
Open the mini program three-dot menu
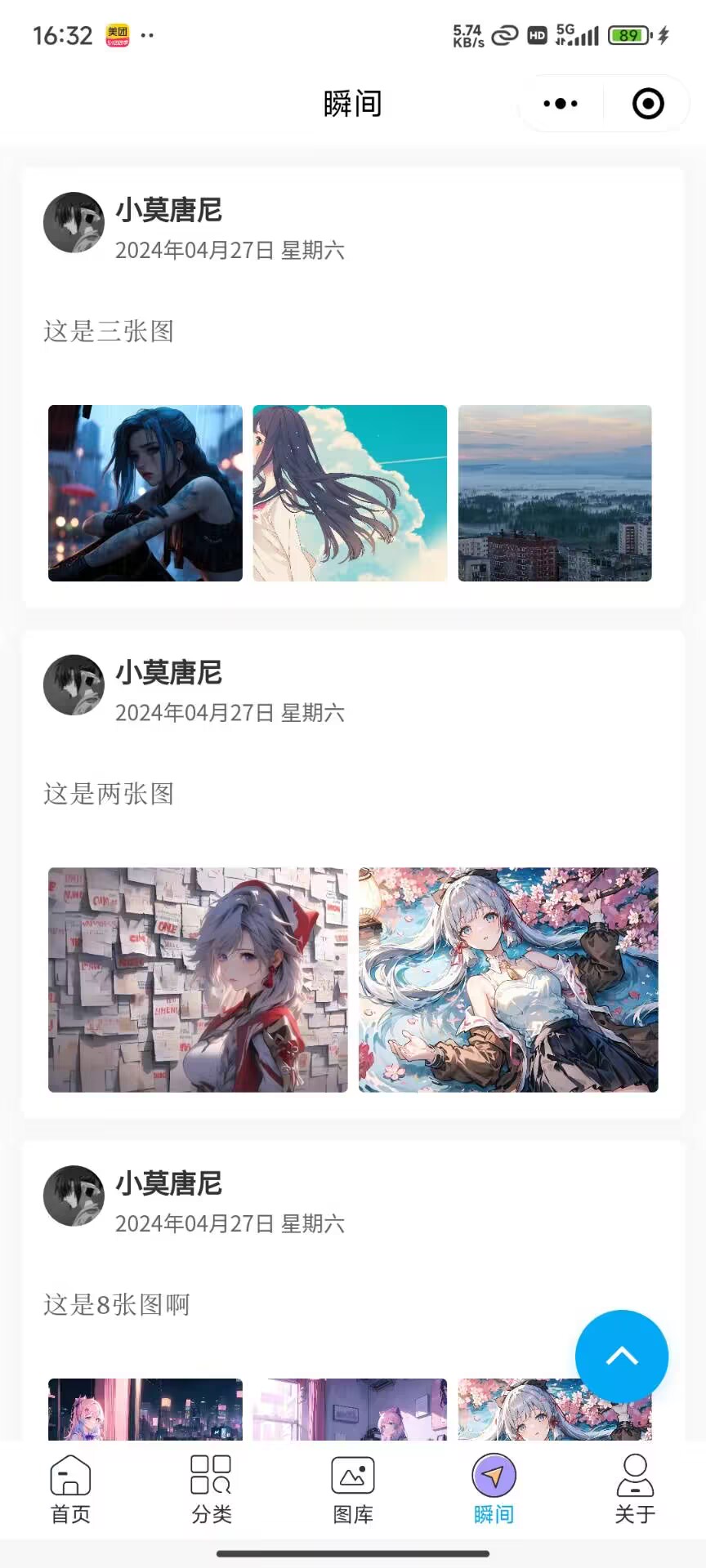[561, 104]
